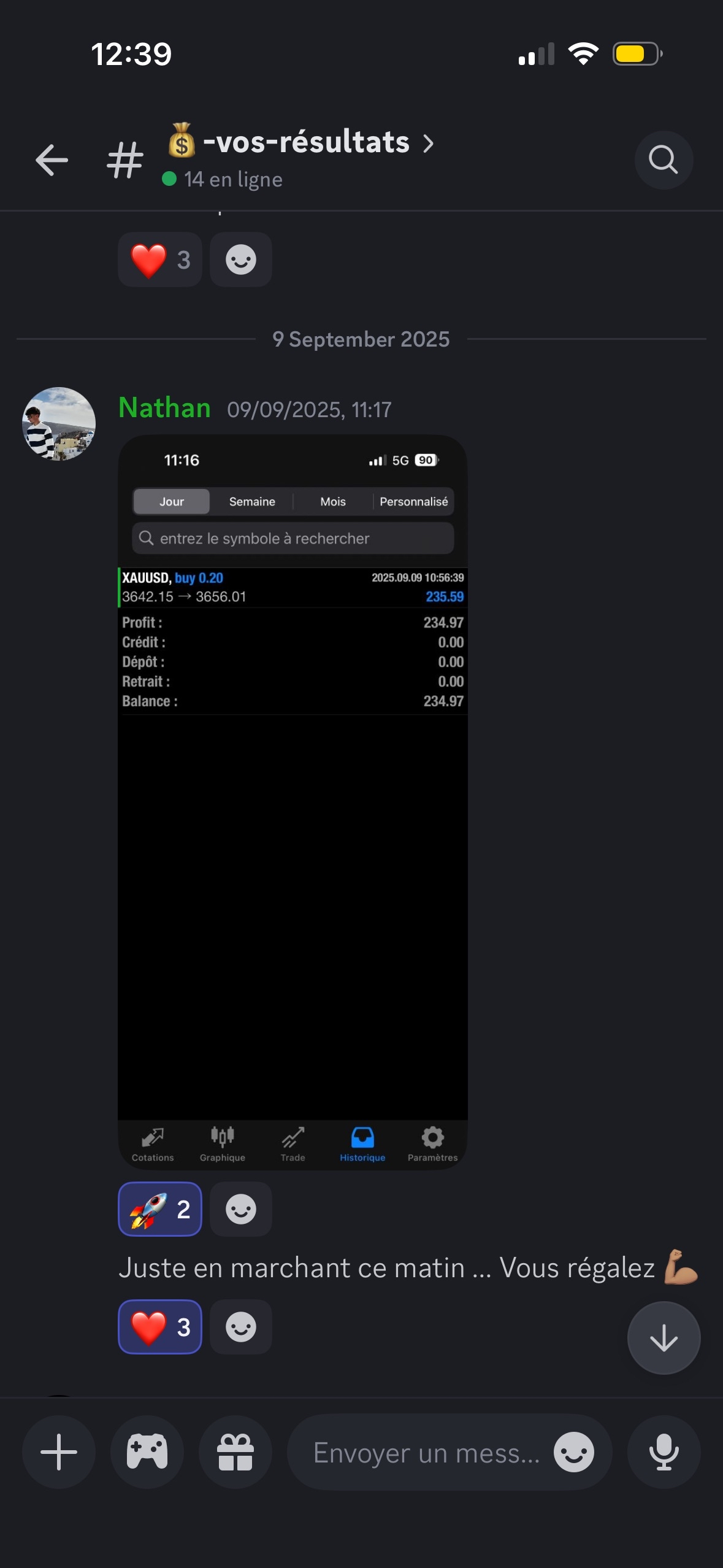723x1568 pixels.
Task: Add a reaction under 'Juste en marchant' message
Action: coord(240,1327)
